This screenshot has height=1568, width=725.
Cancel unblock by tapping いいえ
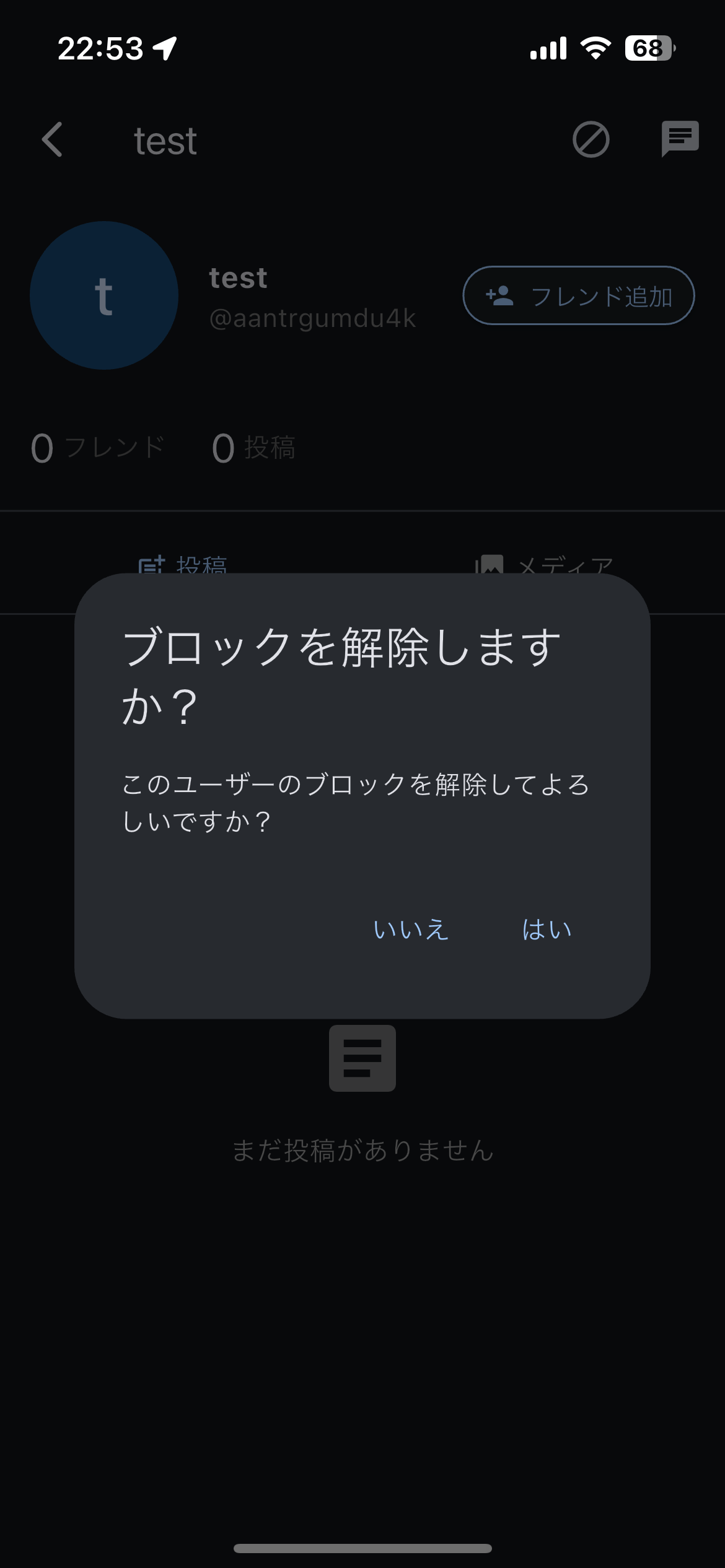point(411,929)
